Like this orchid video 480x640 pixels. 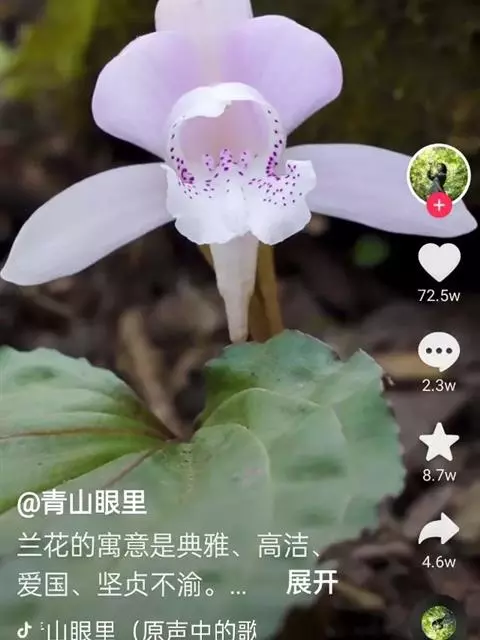439,262
